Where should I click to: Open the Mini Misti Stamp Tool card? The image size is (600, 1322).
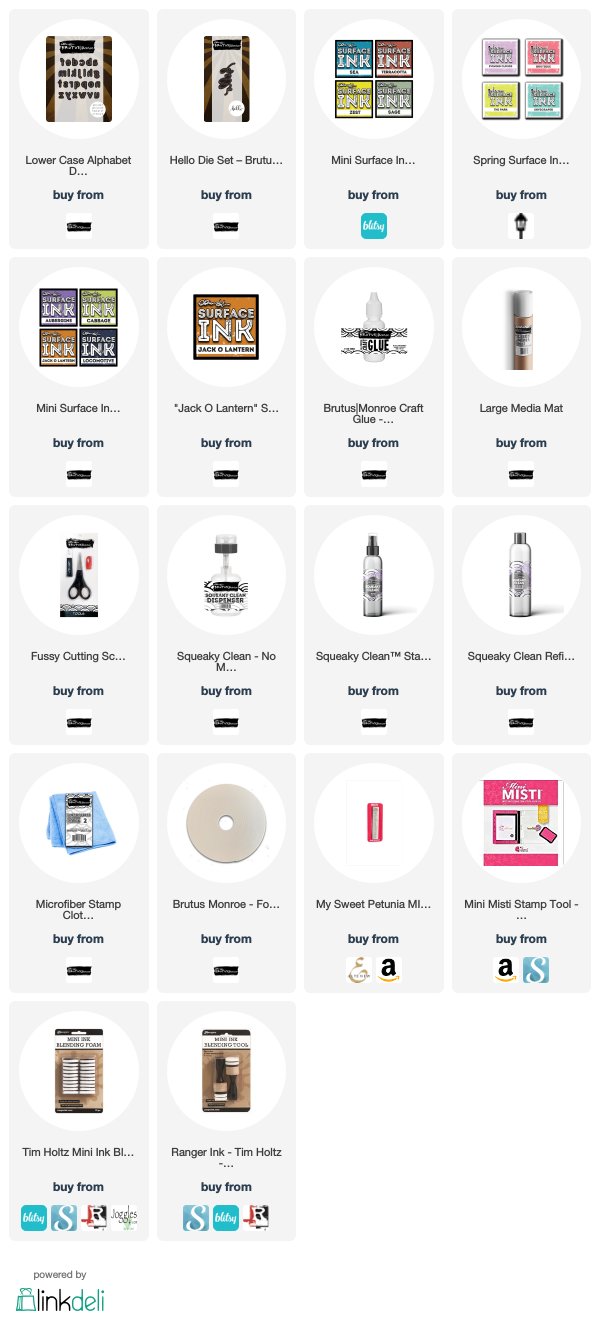pyautogui.click(x=521, y=873)
